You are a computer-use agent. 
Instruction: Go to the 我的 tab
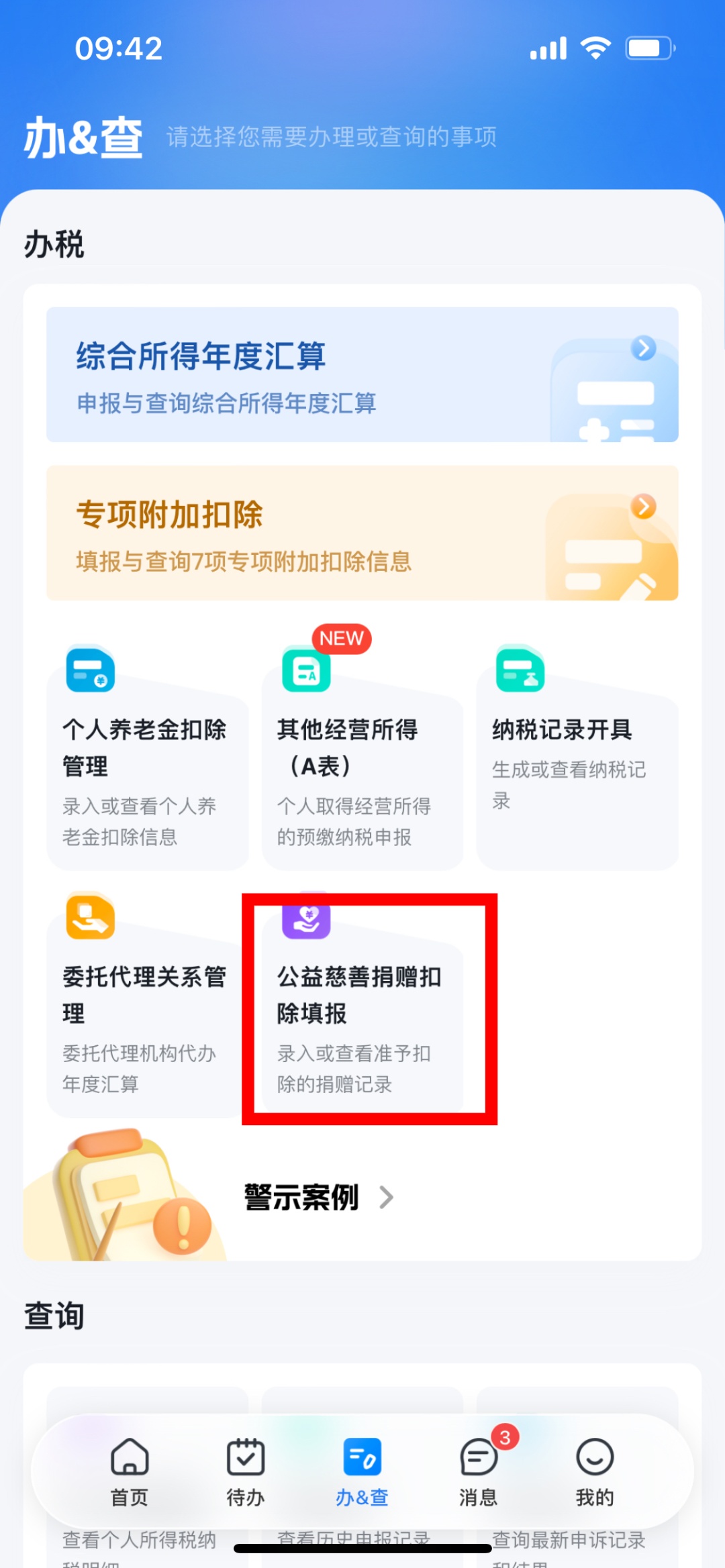595,1471
